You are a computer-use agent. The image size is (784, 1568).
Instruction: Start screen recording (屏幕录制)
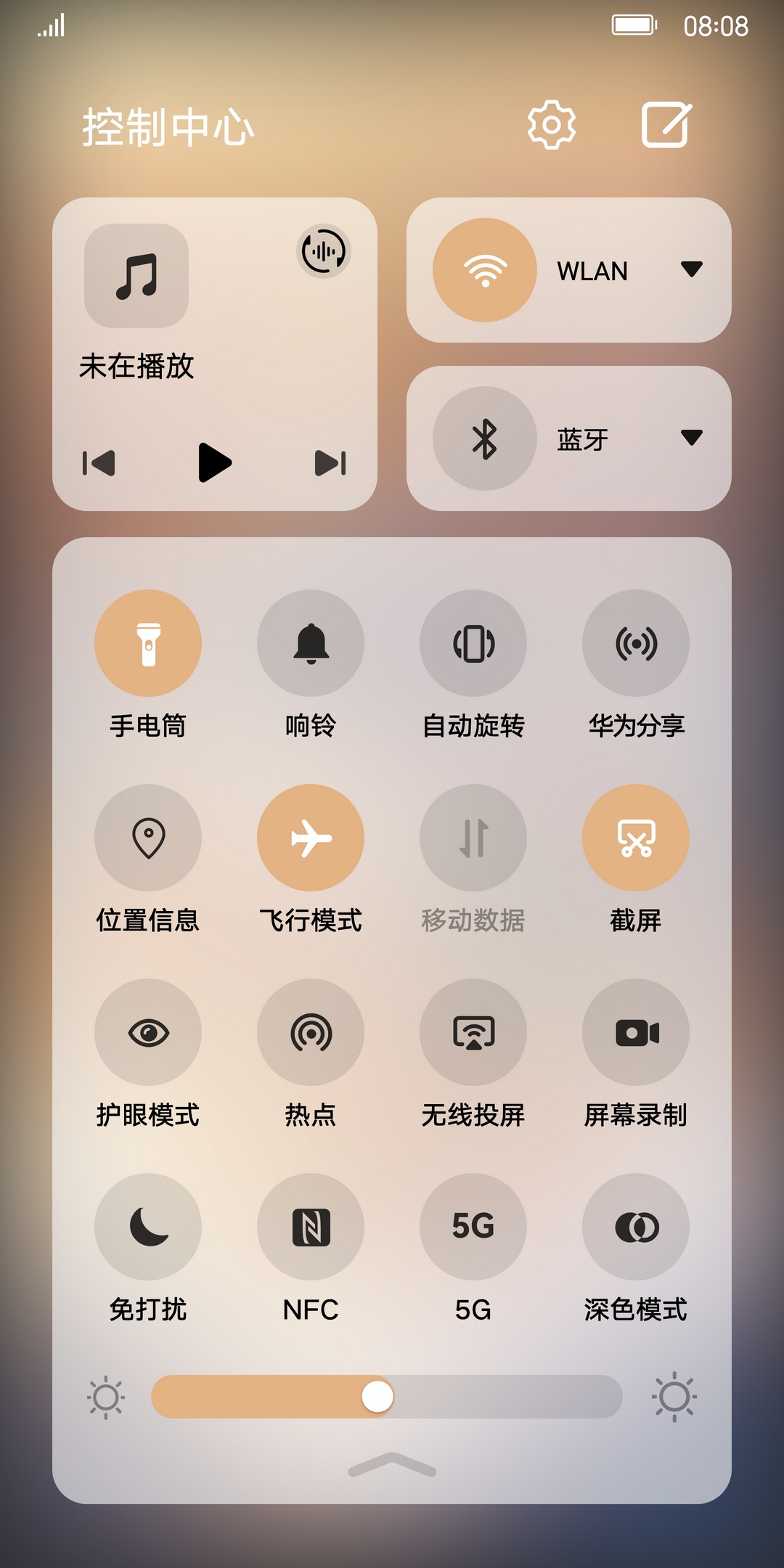click(x=636, y=1032)
